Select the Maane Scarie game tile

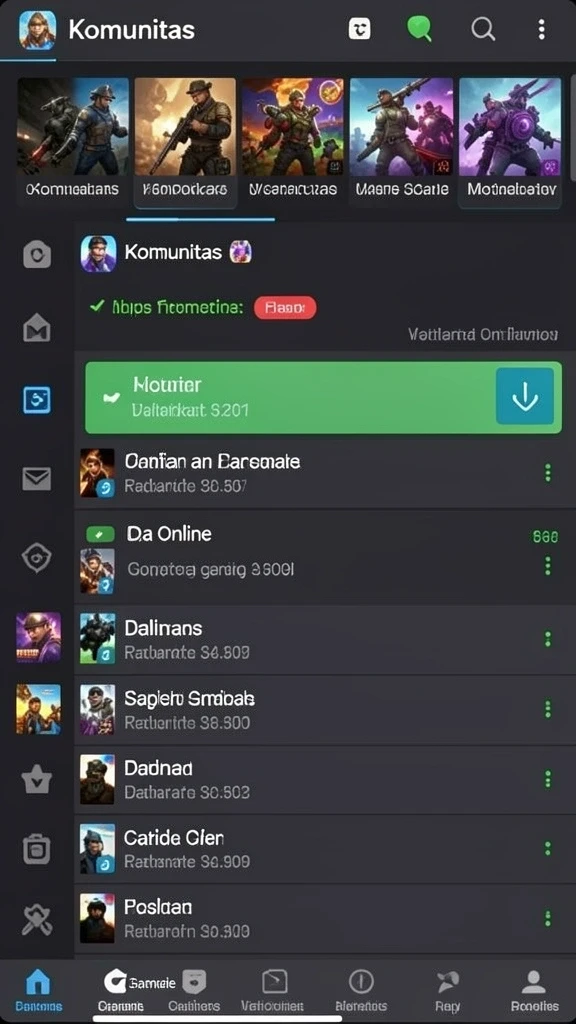click(402, 141)
